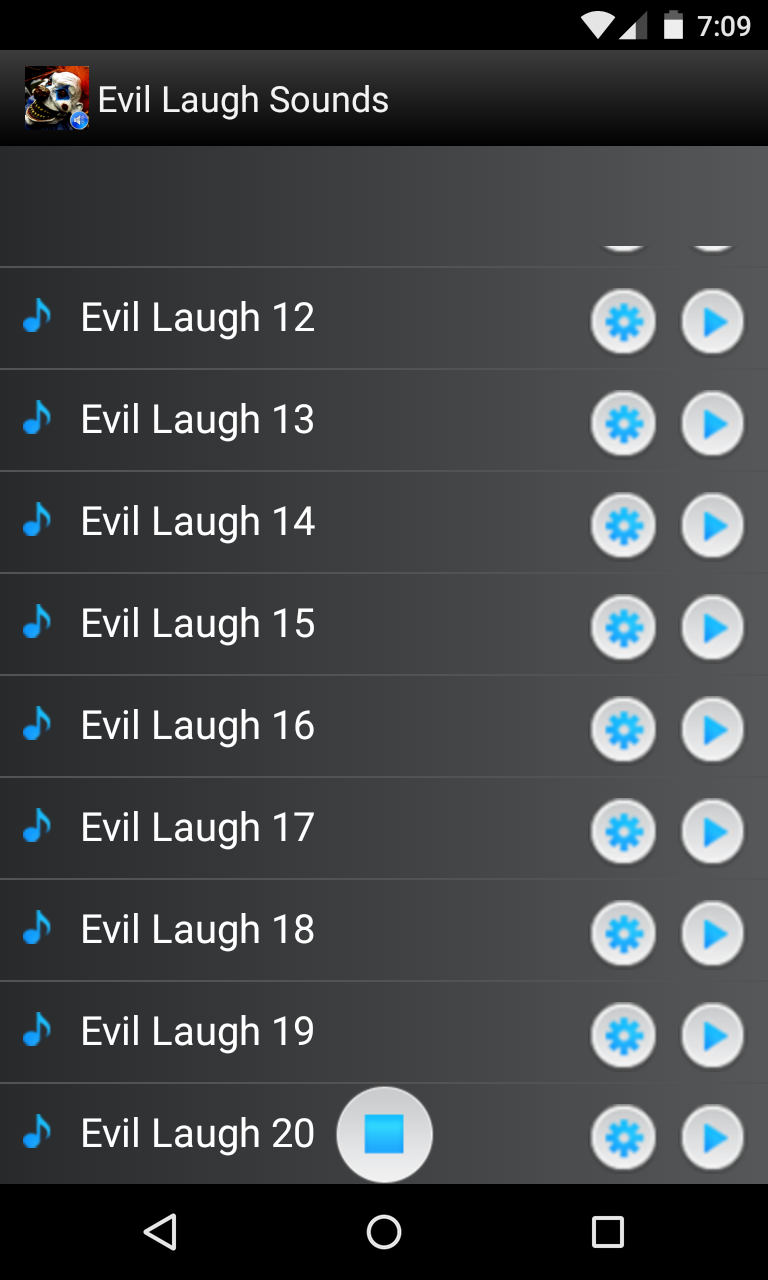Open settings gear for Evil Laugh 12

tap(623, 322)
